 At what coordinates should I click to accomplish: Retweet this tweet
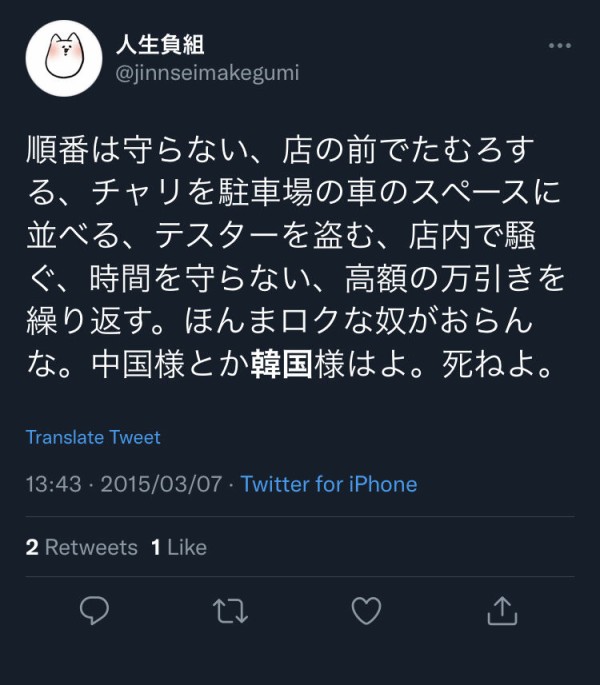[x=231, y=610]
